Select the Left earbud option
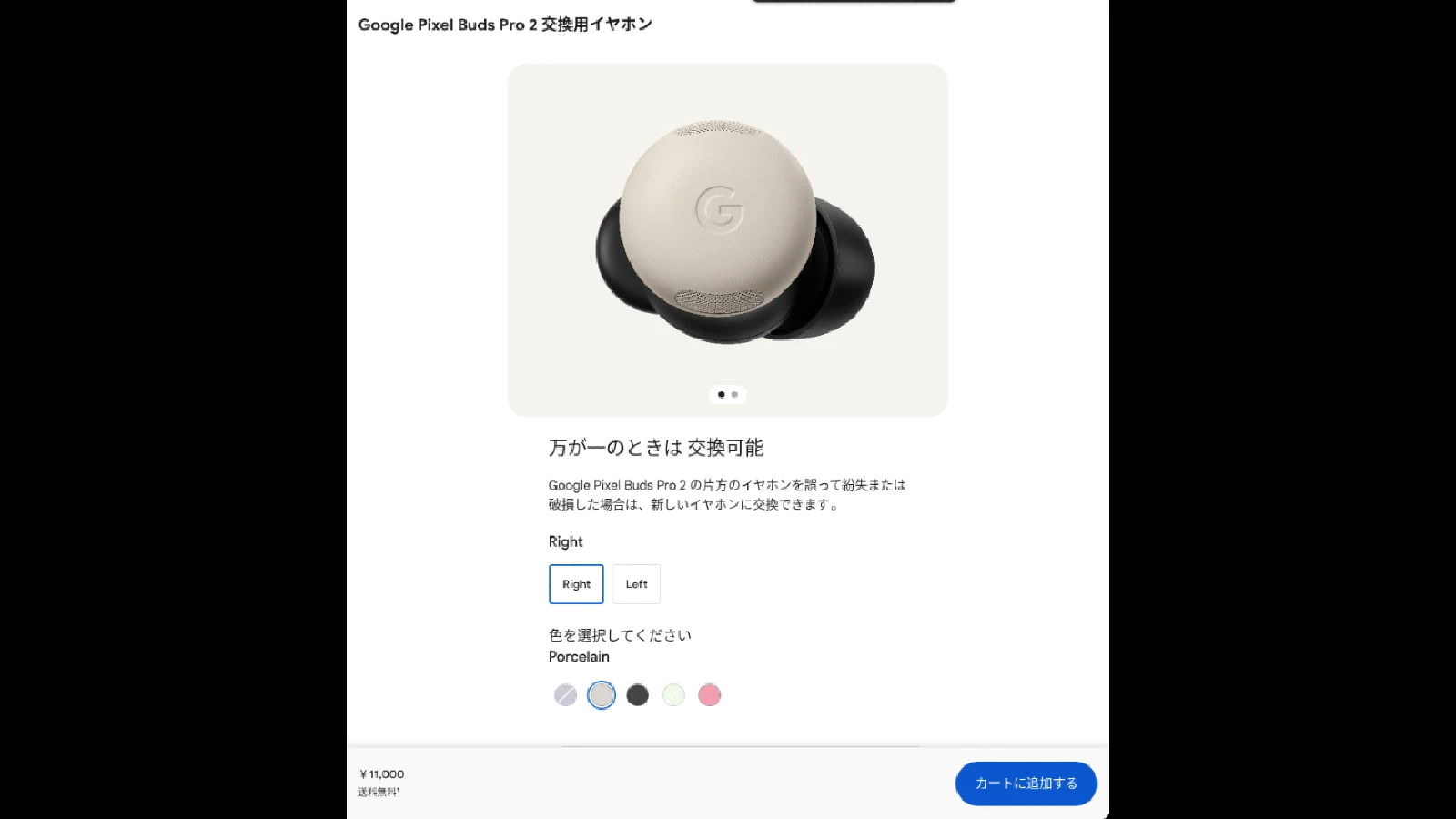Image resolution: width=1456 pixels, height=819 pixels. pyautogui.click(x=636, y=584)
